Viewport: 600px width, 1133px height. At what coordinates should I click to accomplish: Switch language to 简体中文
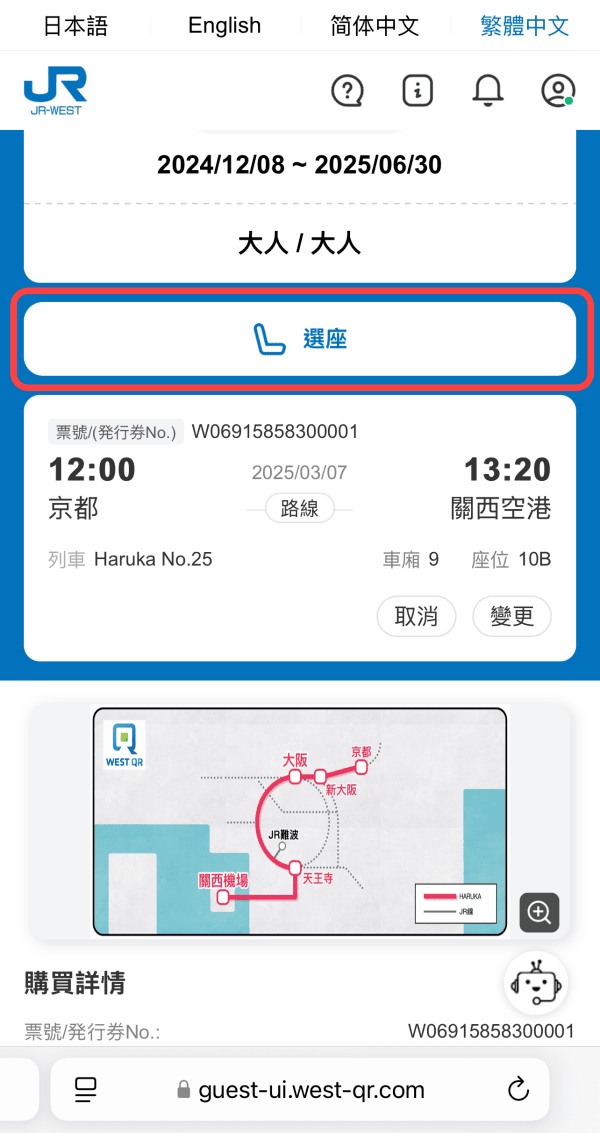(x=374, y=26)
